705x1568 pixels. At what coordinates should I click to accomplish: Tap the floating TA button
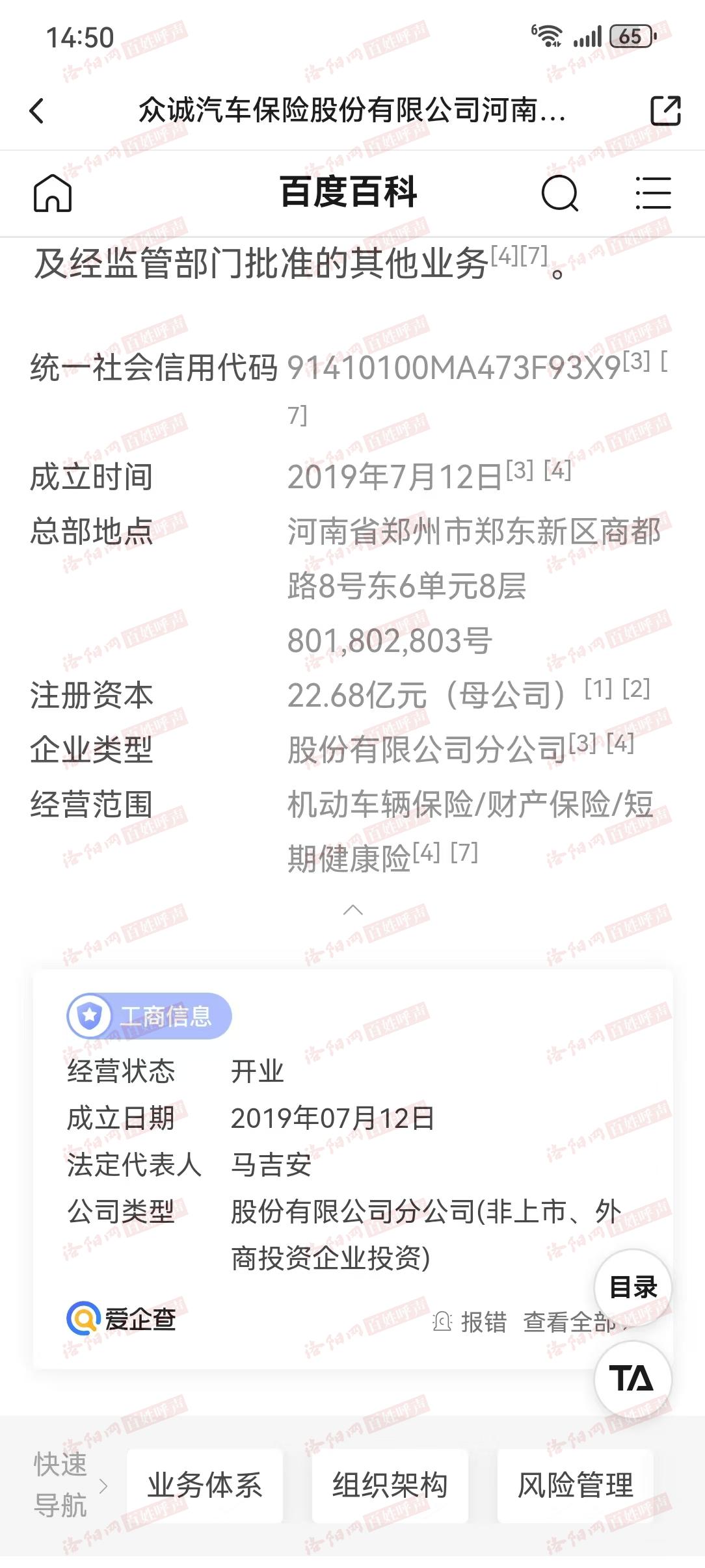point(633,1379)
